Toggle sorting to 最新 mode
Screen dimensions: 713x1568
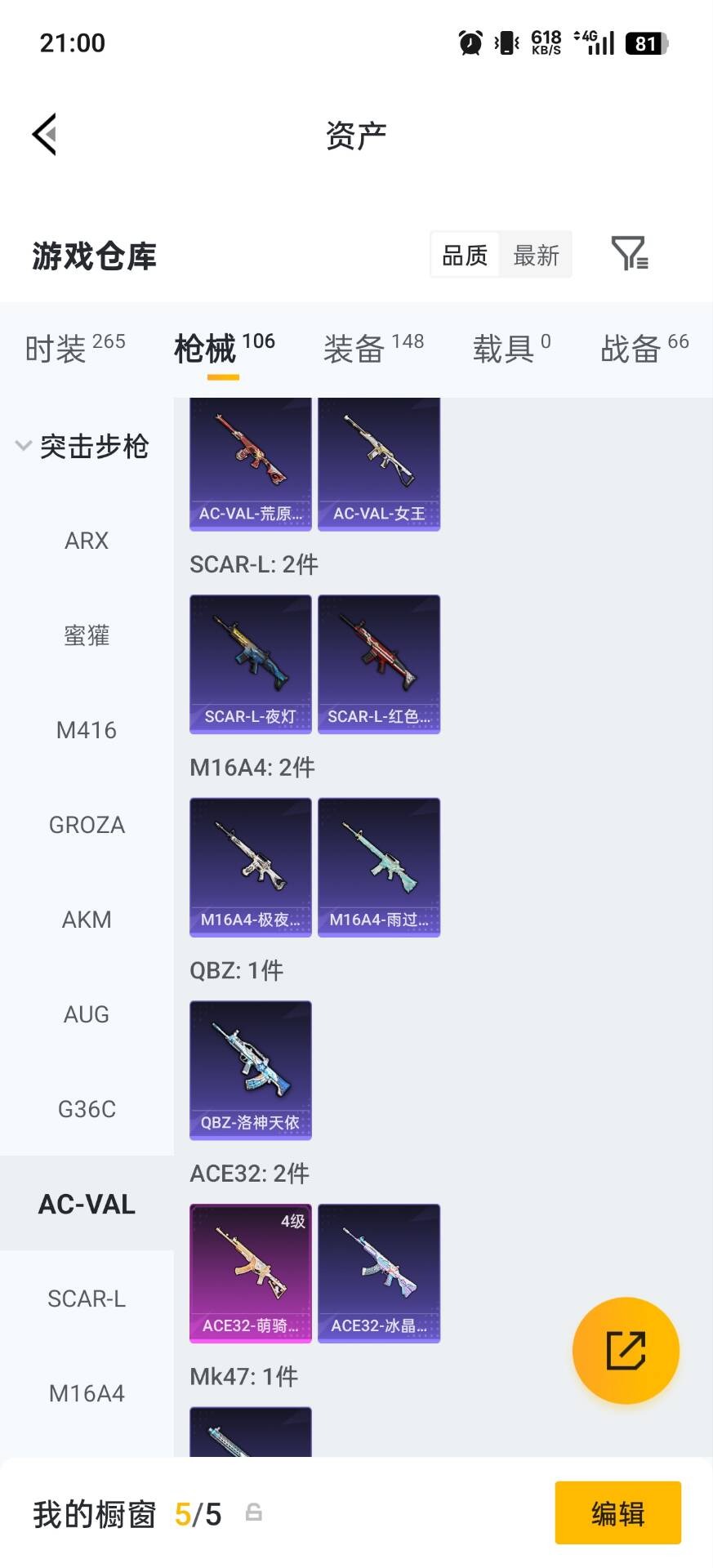point(536,255)
